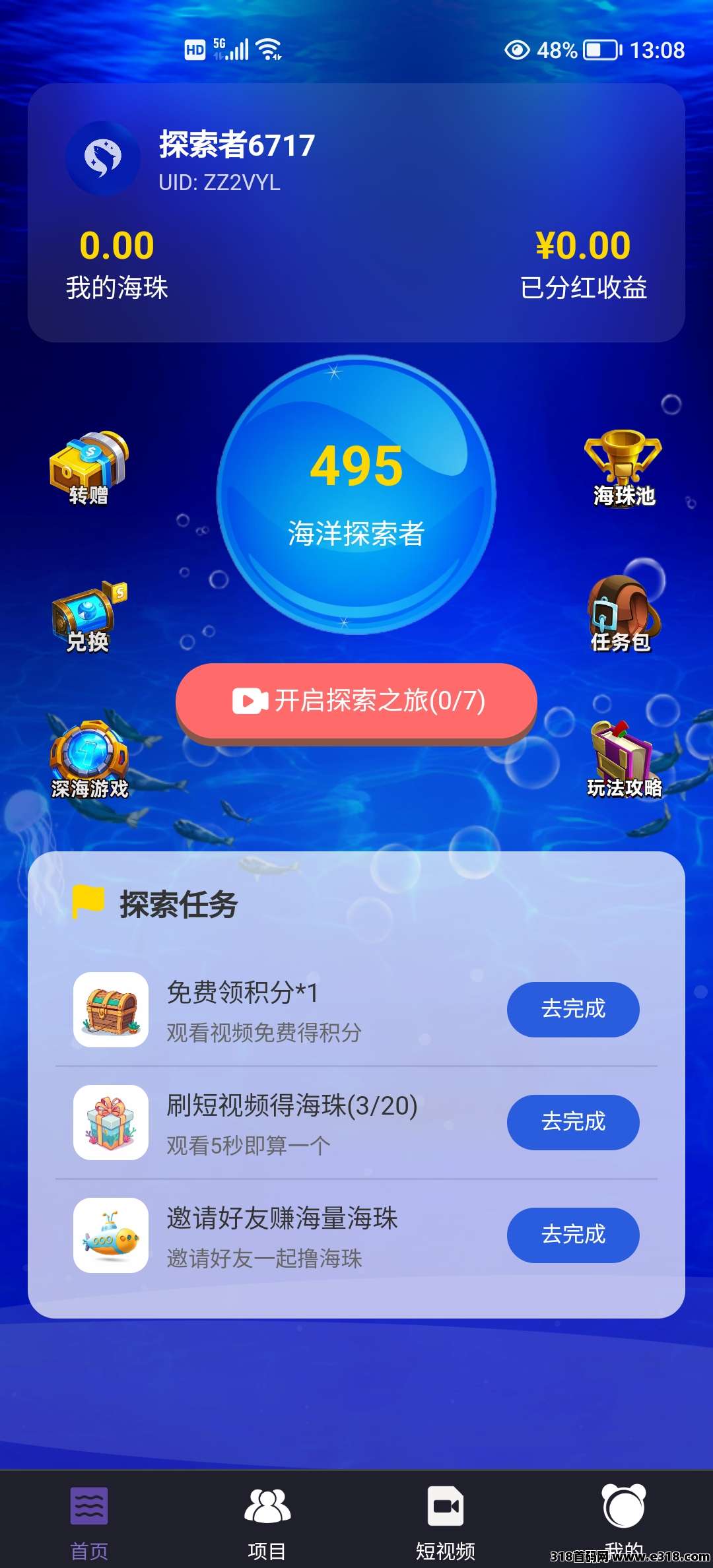Switch to the 短视频 tab
This screenshot has height=1568, width=713.
[x=446, y=1519]
